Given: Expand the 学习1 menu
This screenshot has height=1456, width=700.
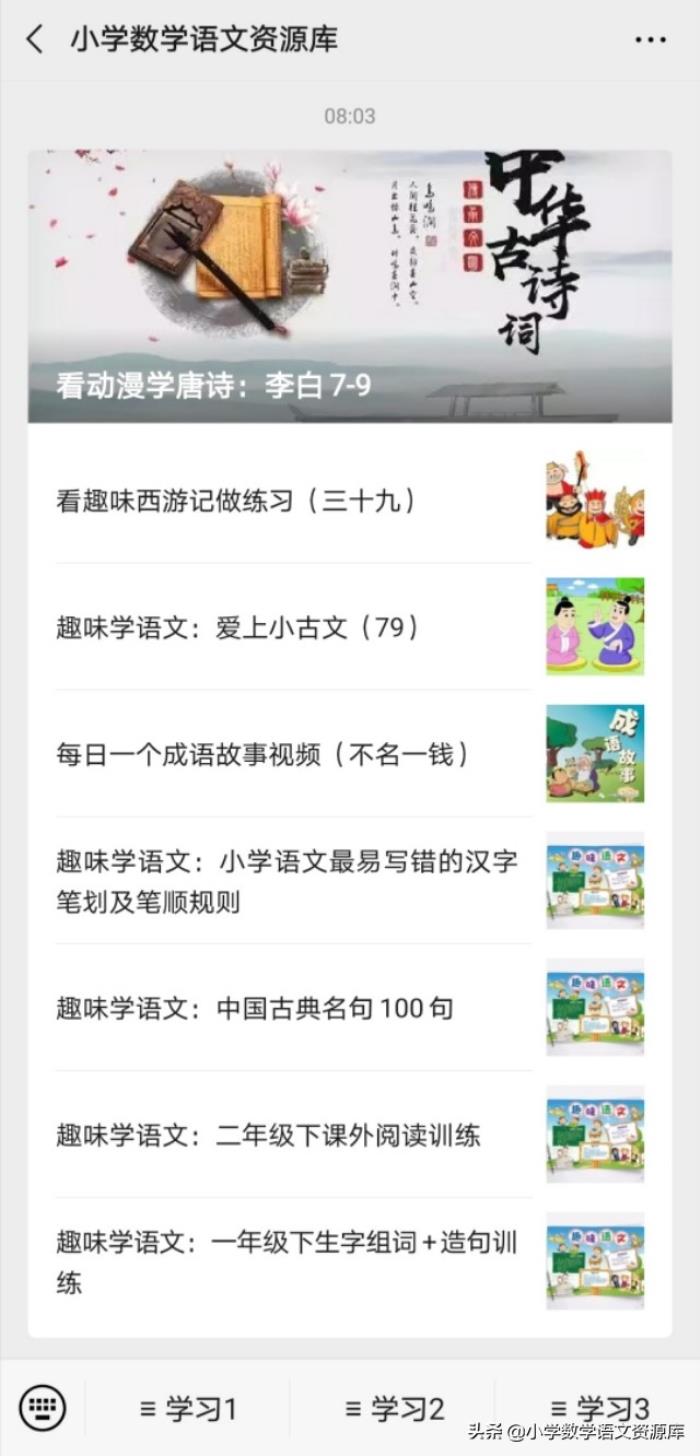Looking at the screenshot, I should [x=188, y=1409].
